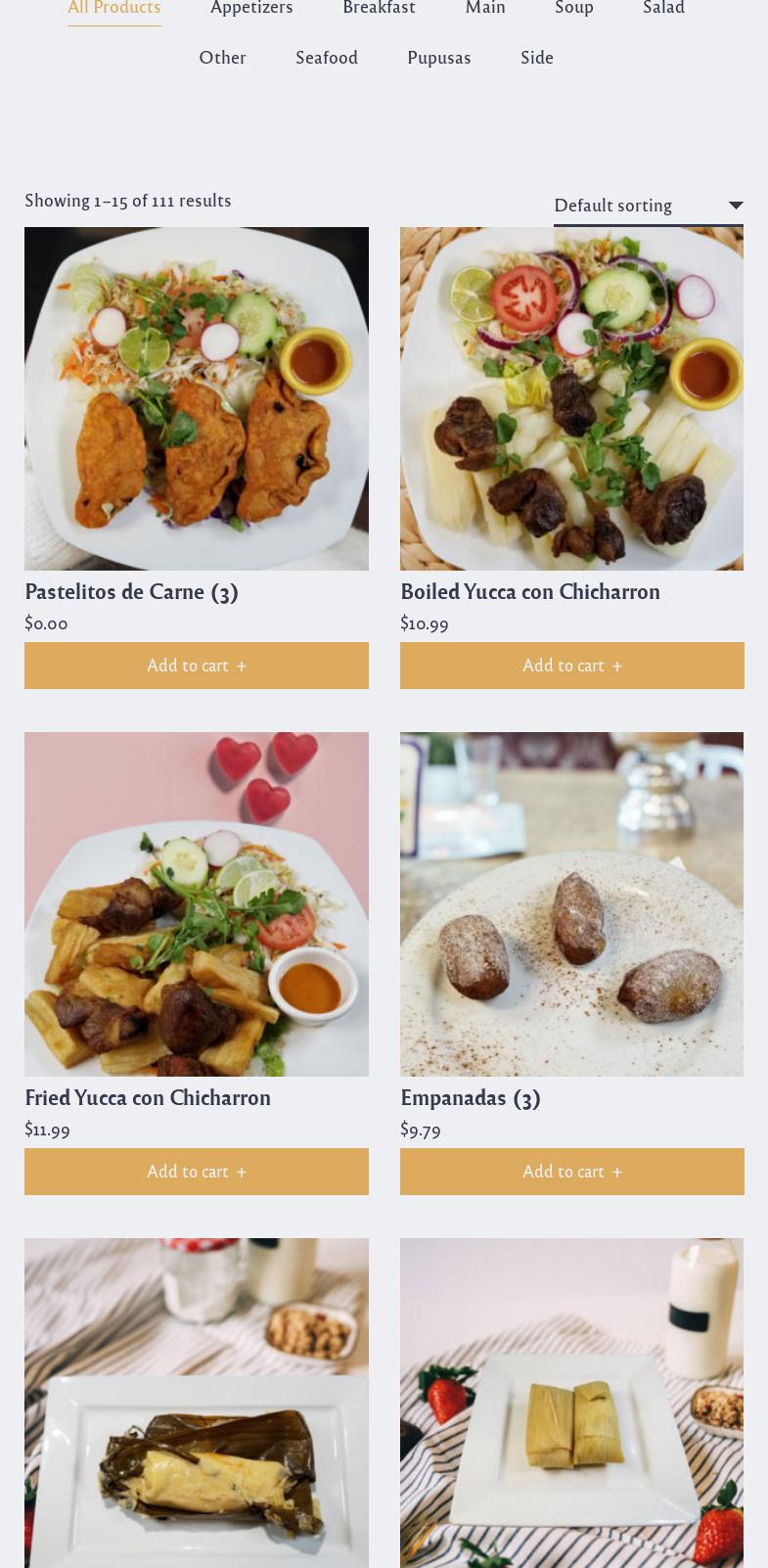The height and width of the screenshot is (1568, 768).
Task: Open Fried Yucca con Chicharron title link
Action: [148, 1098]
